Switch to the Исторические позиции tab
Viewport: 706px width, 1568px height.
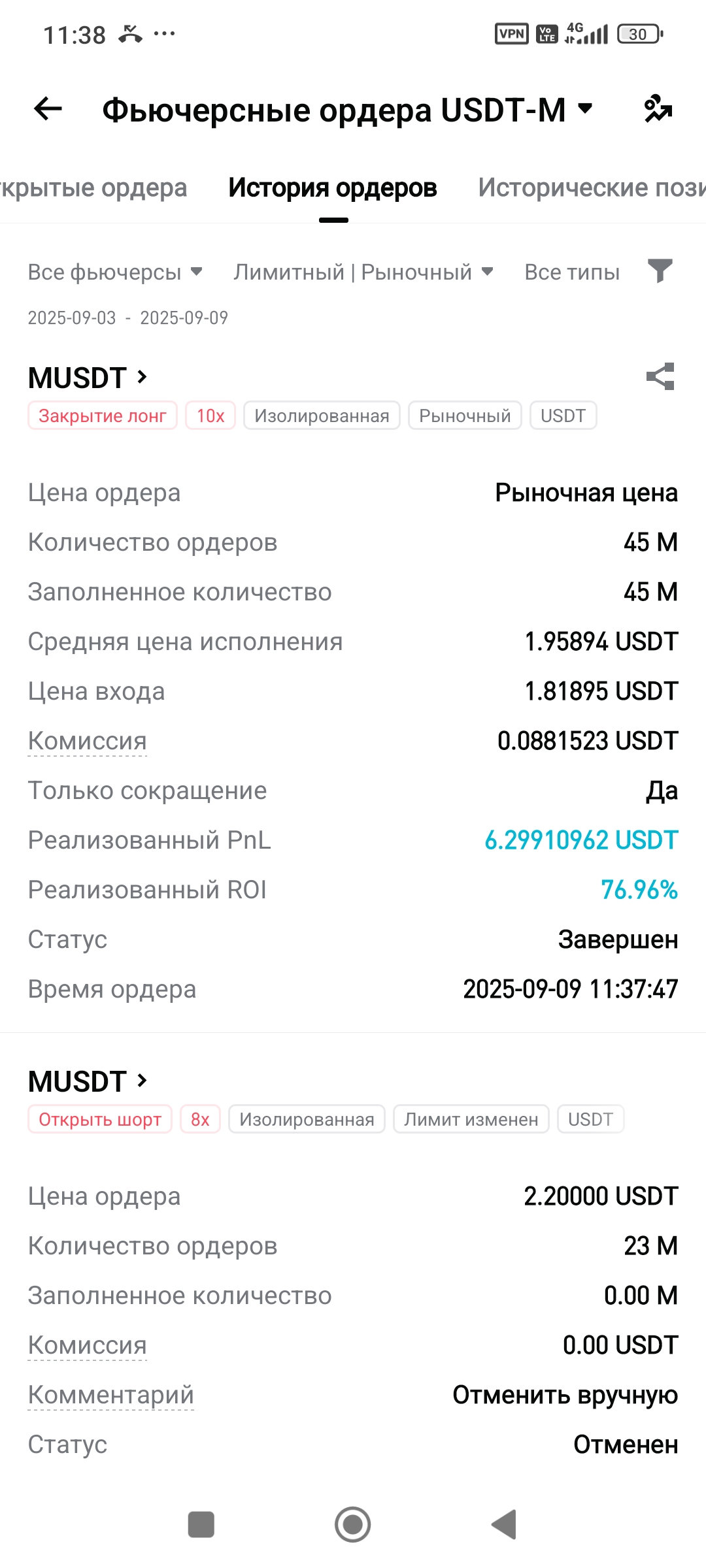(592, 188)
